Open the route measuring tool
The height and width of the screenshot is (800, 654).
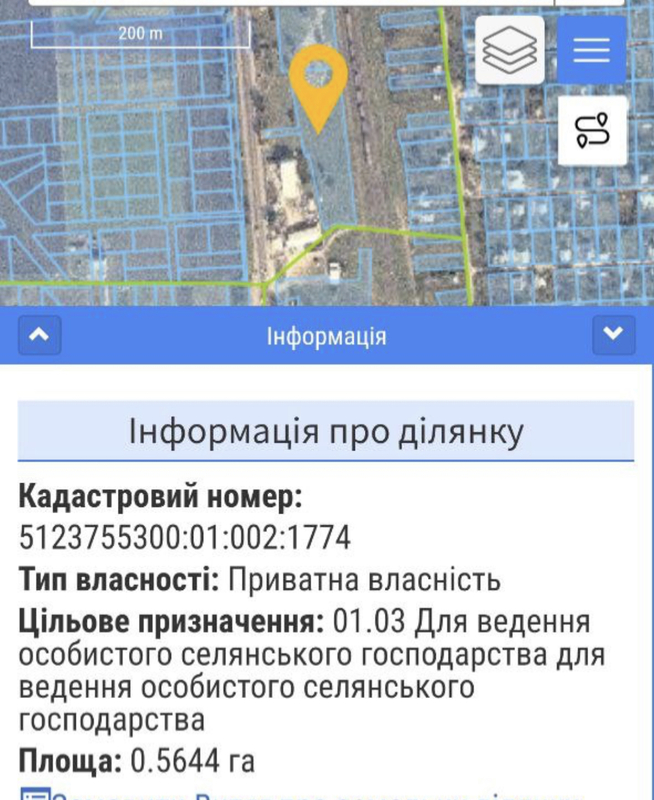coord(592,131)
